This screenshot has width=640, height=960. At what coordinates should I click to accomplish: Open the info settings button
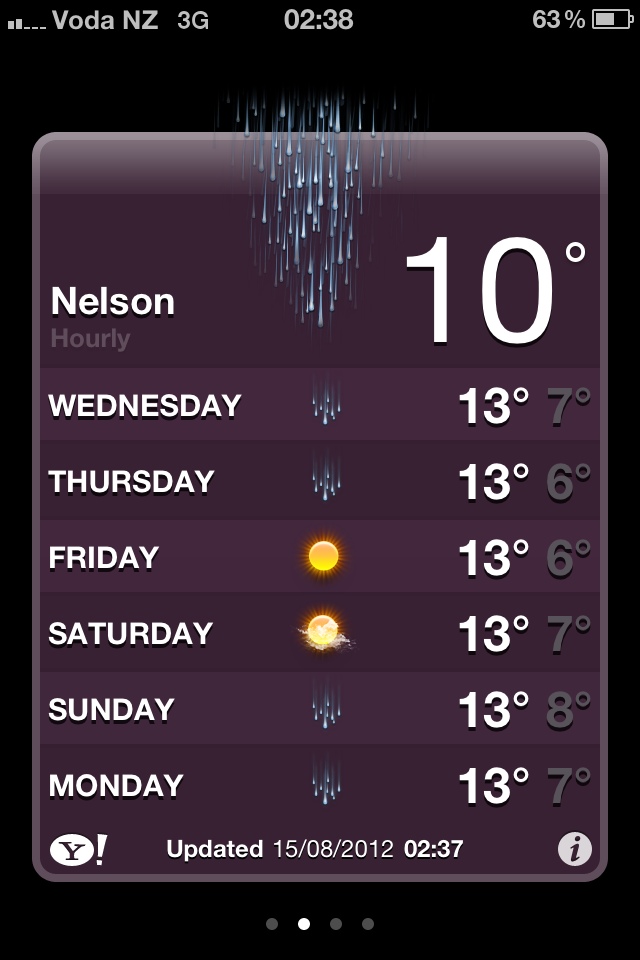(574, 850)
